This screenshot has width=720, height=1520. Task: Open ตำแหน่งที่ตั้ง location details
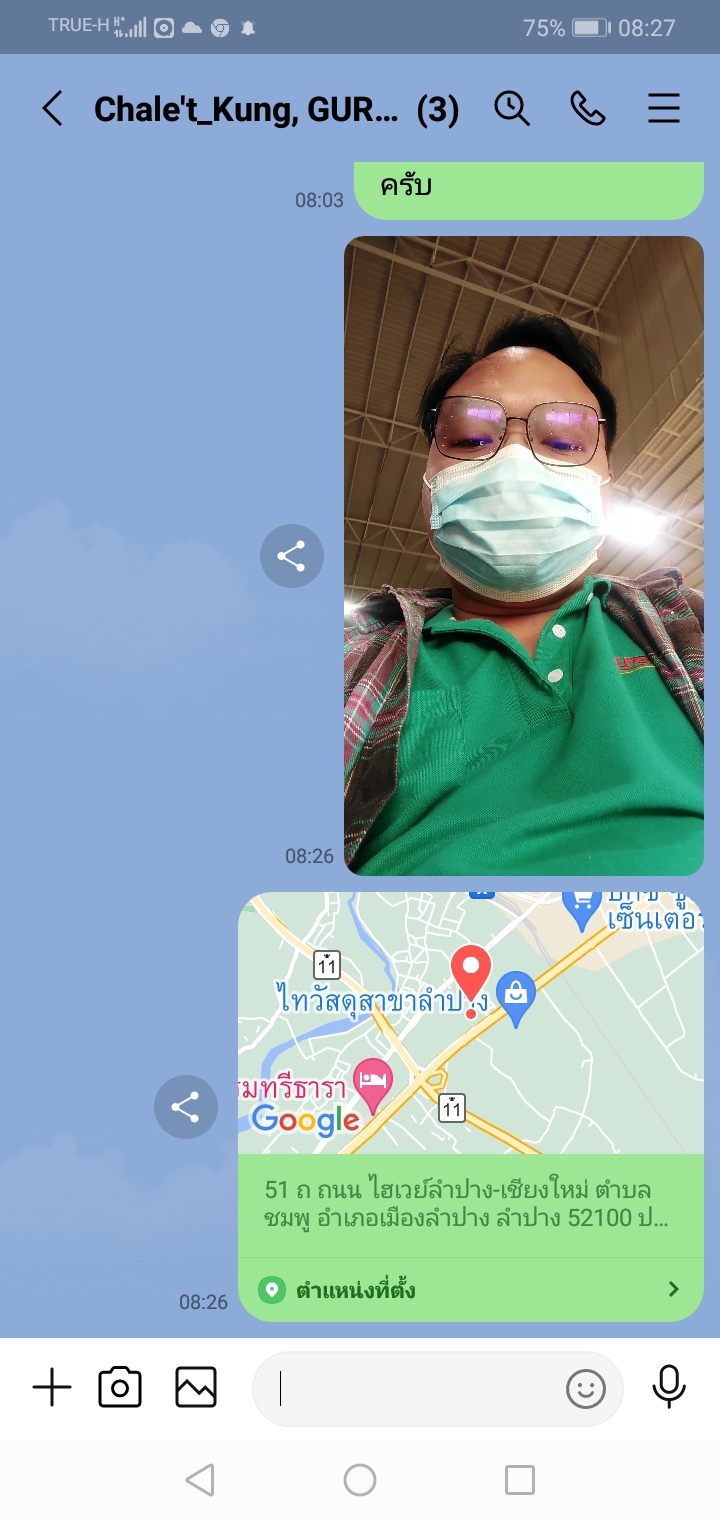pyautogui.click(x=471, y=1290)
